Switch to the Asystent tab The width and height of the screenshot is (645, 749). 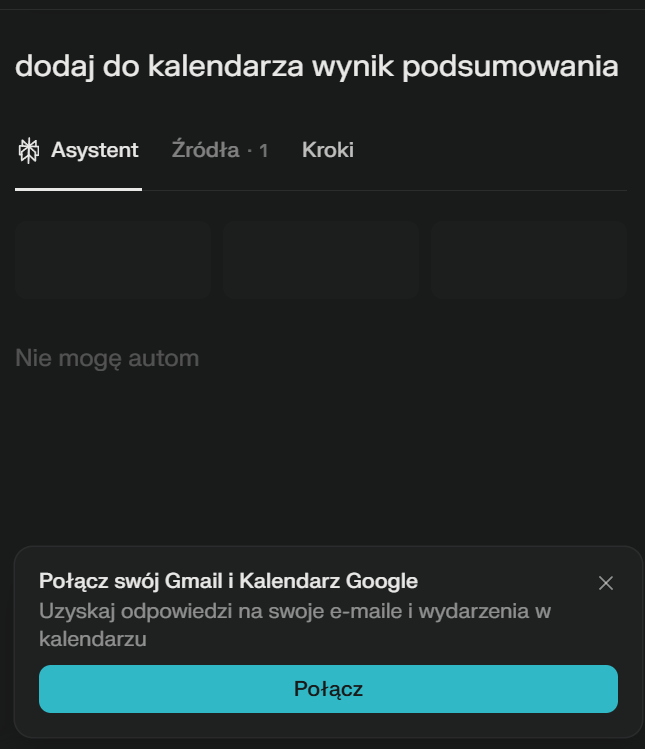[79, 151]
